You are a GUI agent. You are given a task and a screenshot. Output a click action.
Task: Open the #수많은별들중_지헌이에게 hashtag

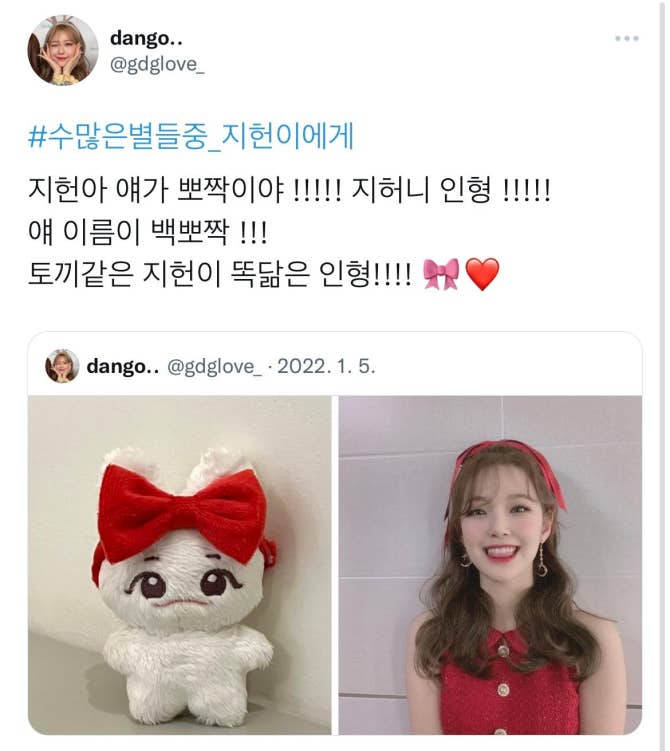(190, 137)
